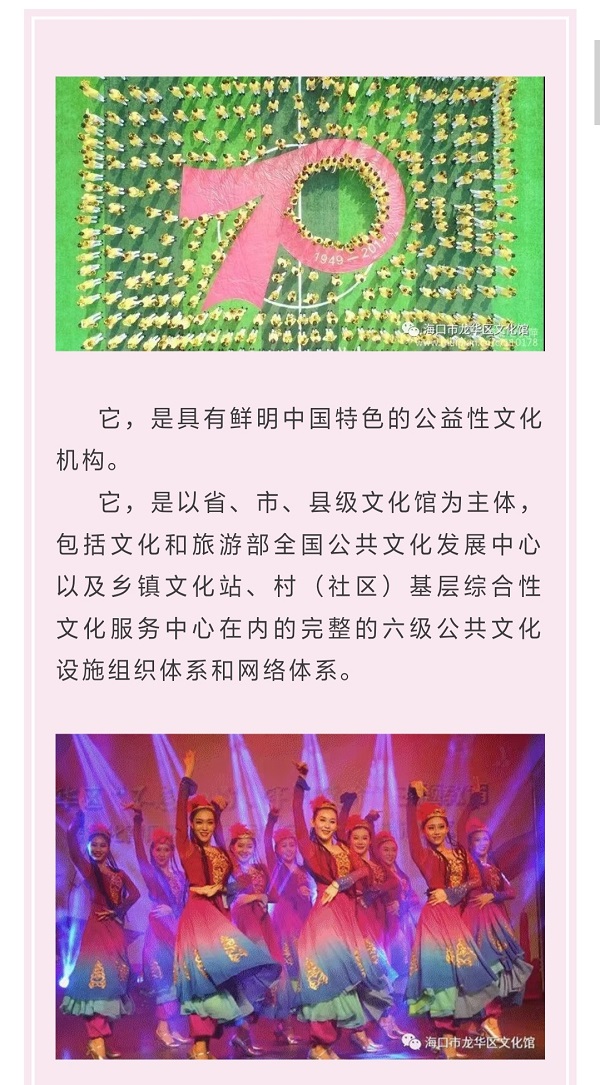The height and width of the screenshot is (1085, 600).
Task: Open the 70th anniversary formation photo
Action: [300, 214]
